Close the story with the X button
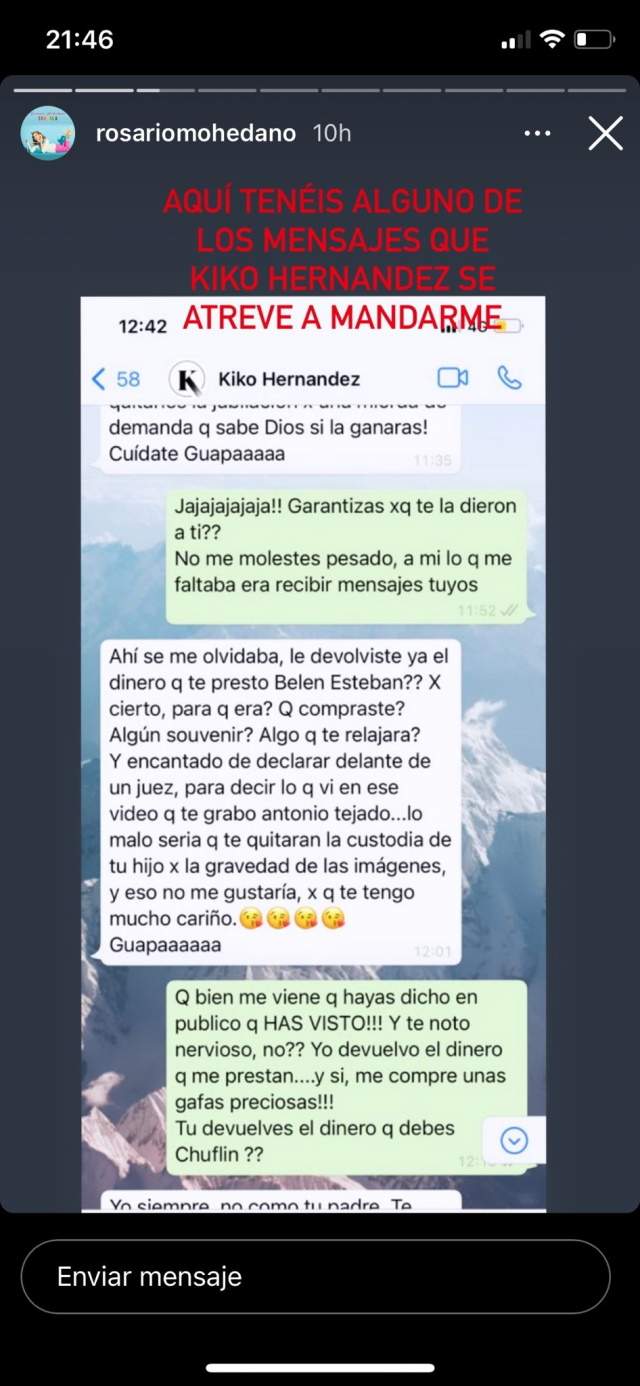This screenshot has height=1386, width=640. coord(605,133)
